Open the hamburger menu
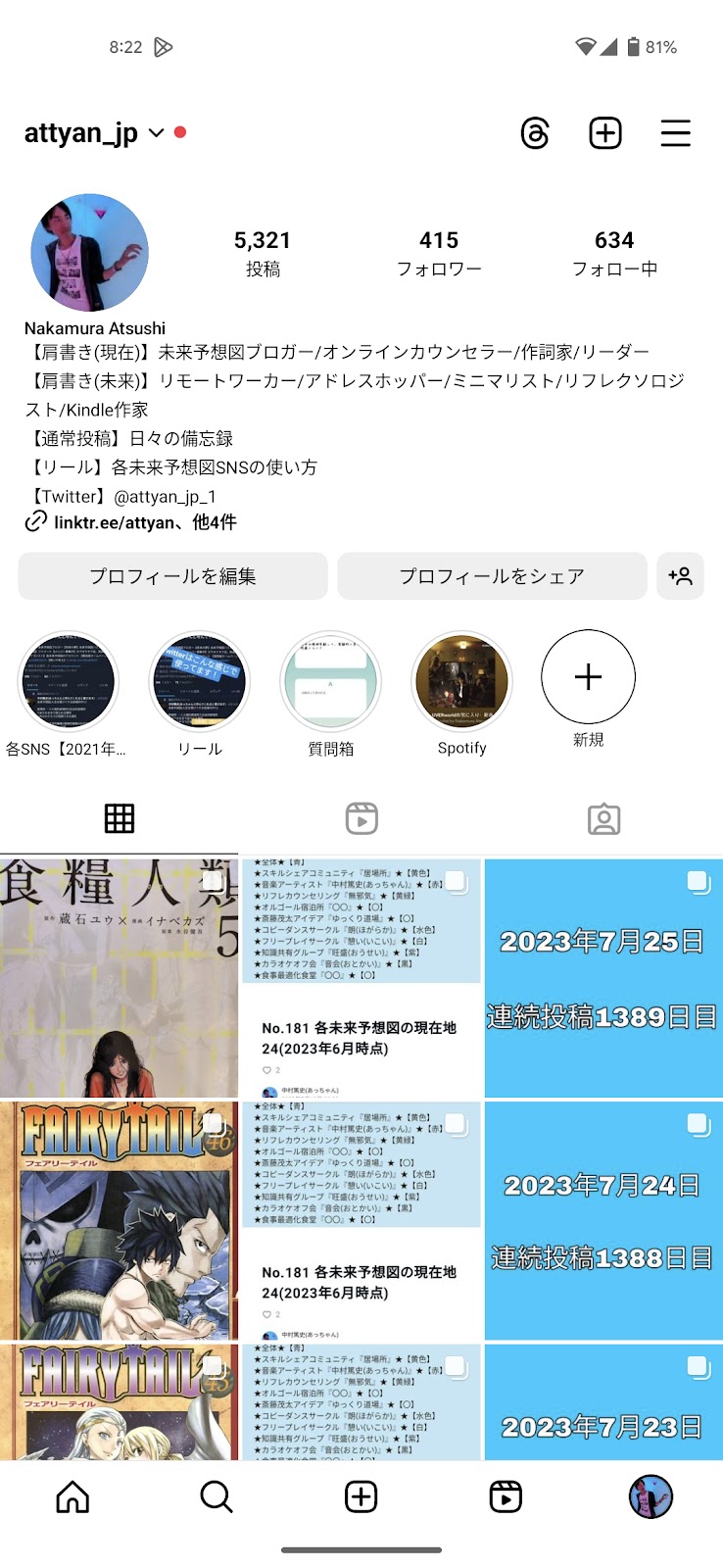 pos(676,133)
